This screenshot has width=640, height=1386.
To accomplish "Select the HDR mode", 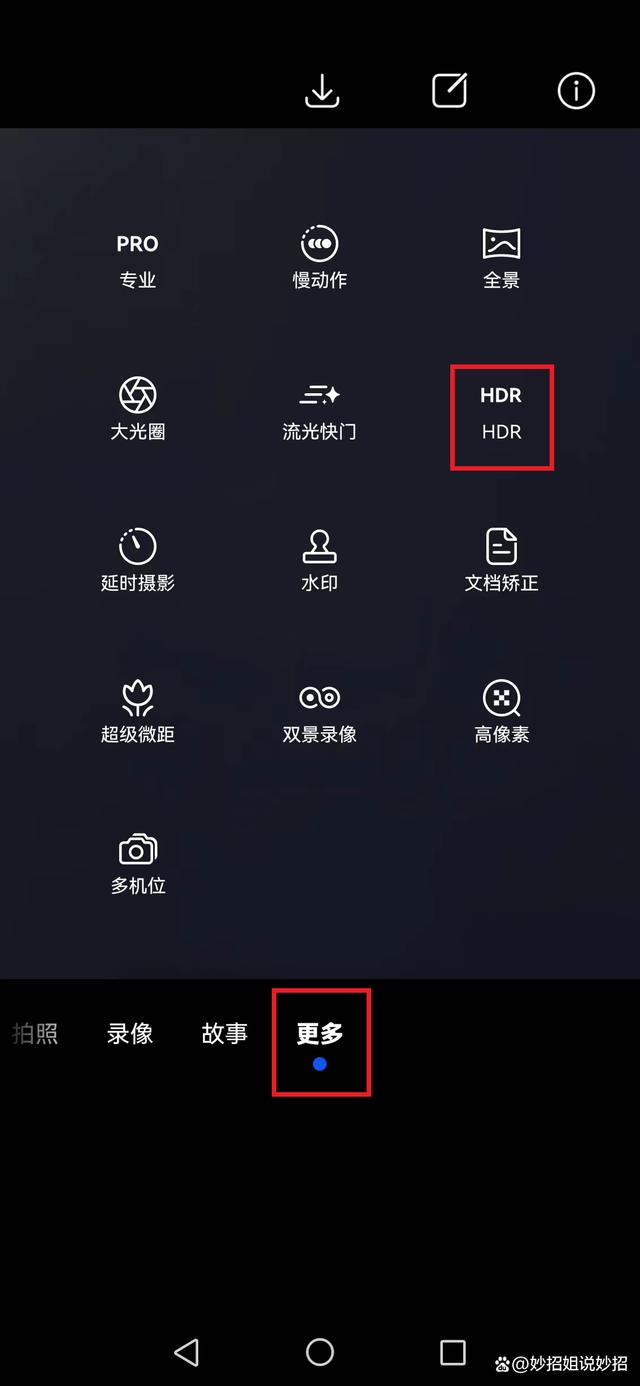I will click(x=501, y=414).
